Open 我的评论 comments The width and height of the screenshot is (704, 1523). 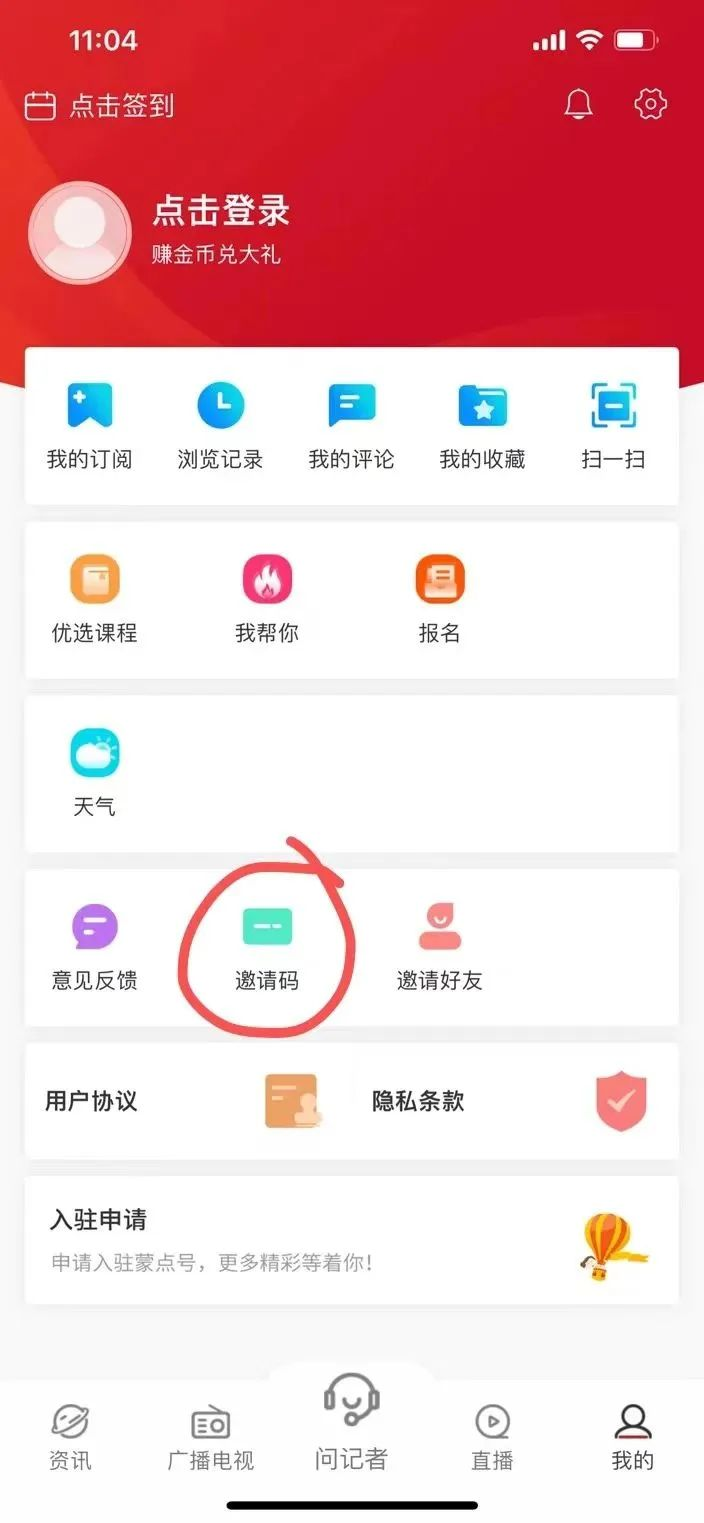click(x=352, y=427)
